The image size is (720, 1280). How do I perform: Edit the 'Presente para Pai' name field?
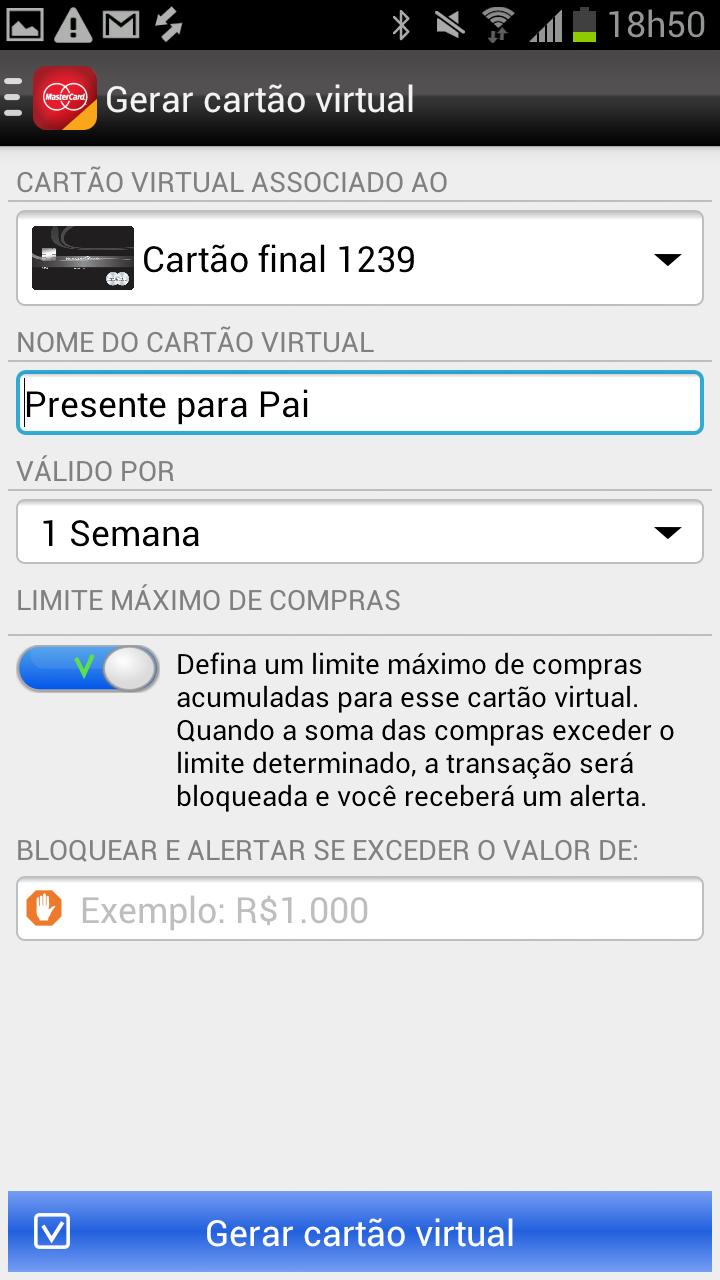[360, 403]
